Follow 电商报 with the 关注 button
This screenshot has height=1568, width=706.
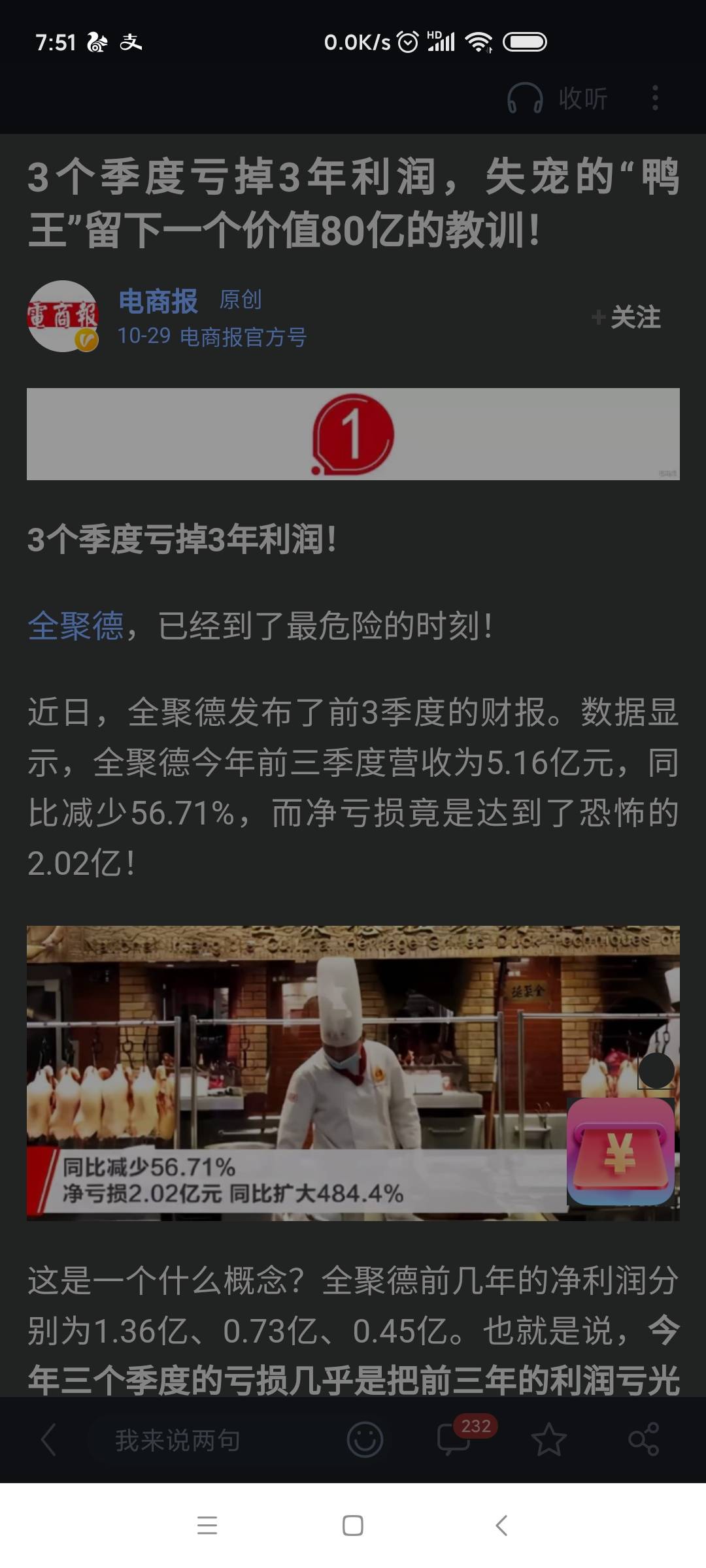tap(627, 318)
